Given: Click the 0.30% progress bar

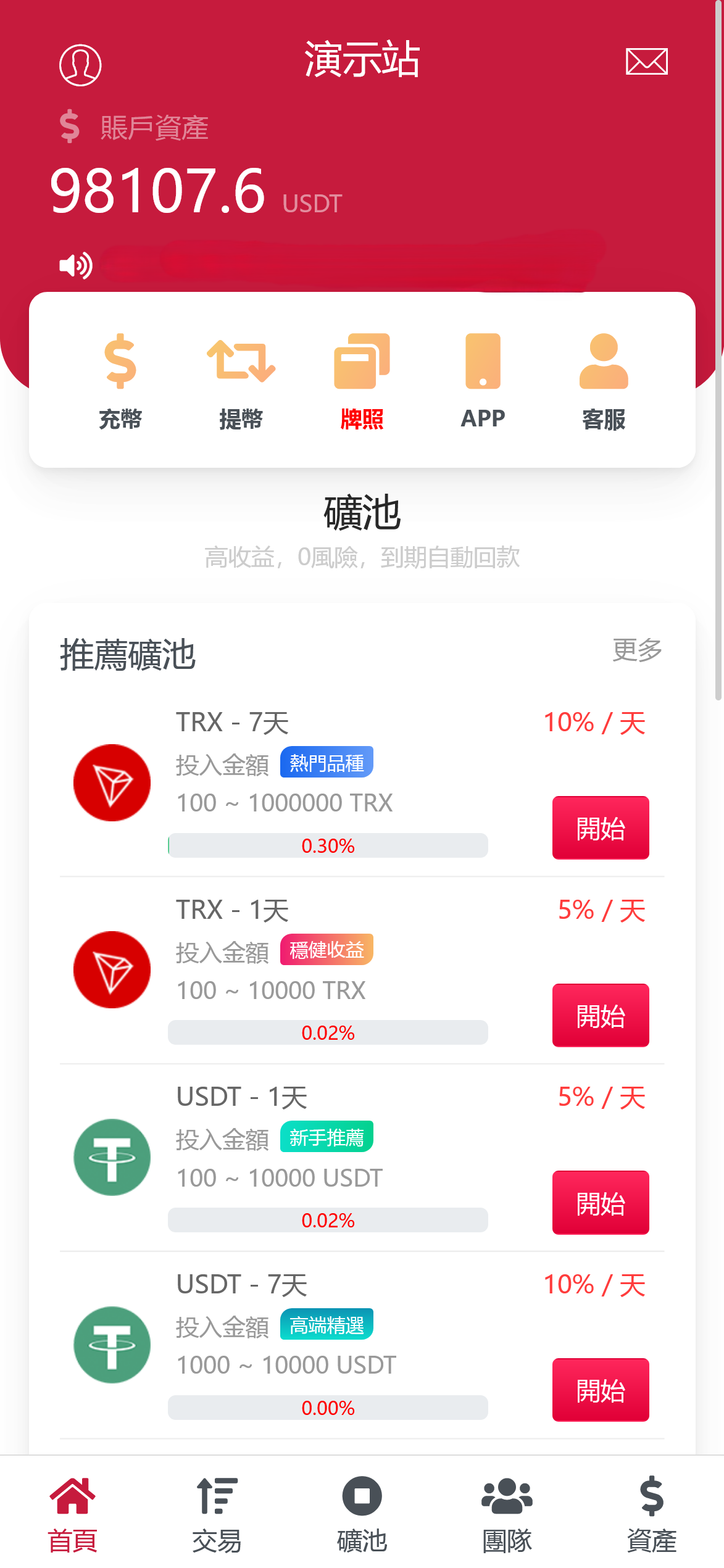Looking at the screenshot, I should pyautogui.click(x=327, y=845).
